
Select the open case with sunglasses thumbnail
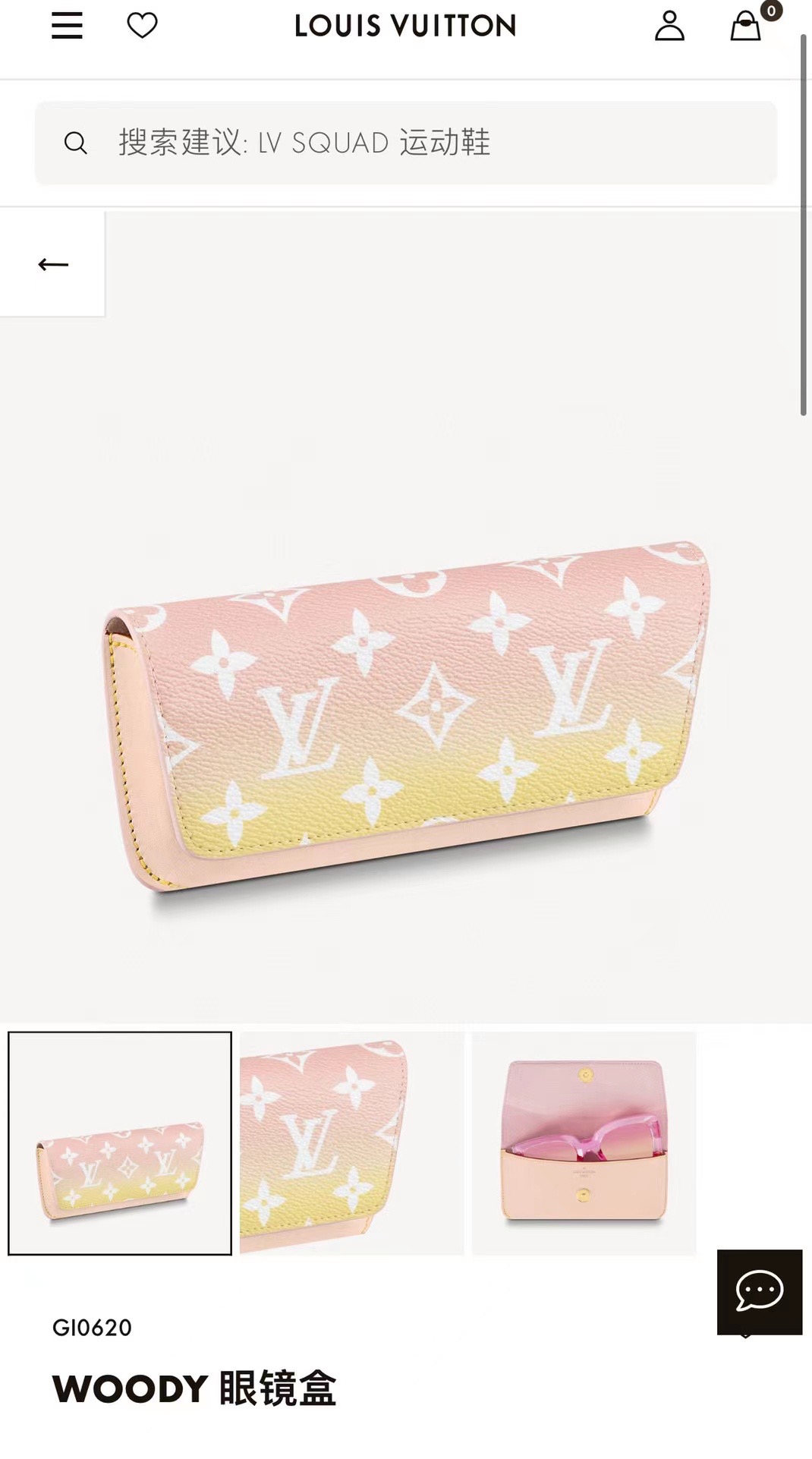click(584, 1143)
